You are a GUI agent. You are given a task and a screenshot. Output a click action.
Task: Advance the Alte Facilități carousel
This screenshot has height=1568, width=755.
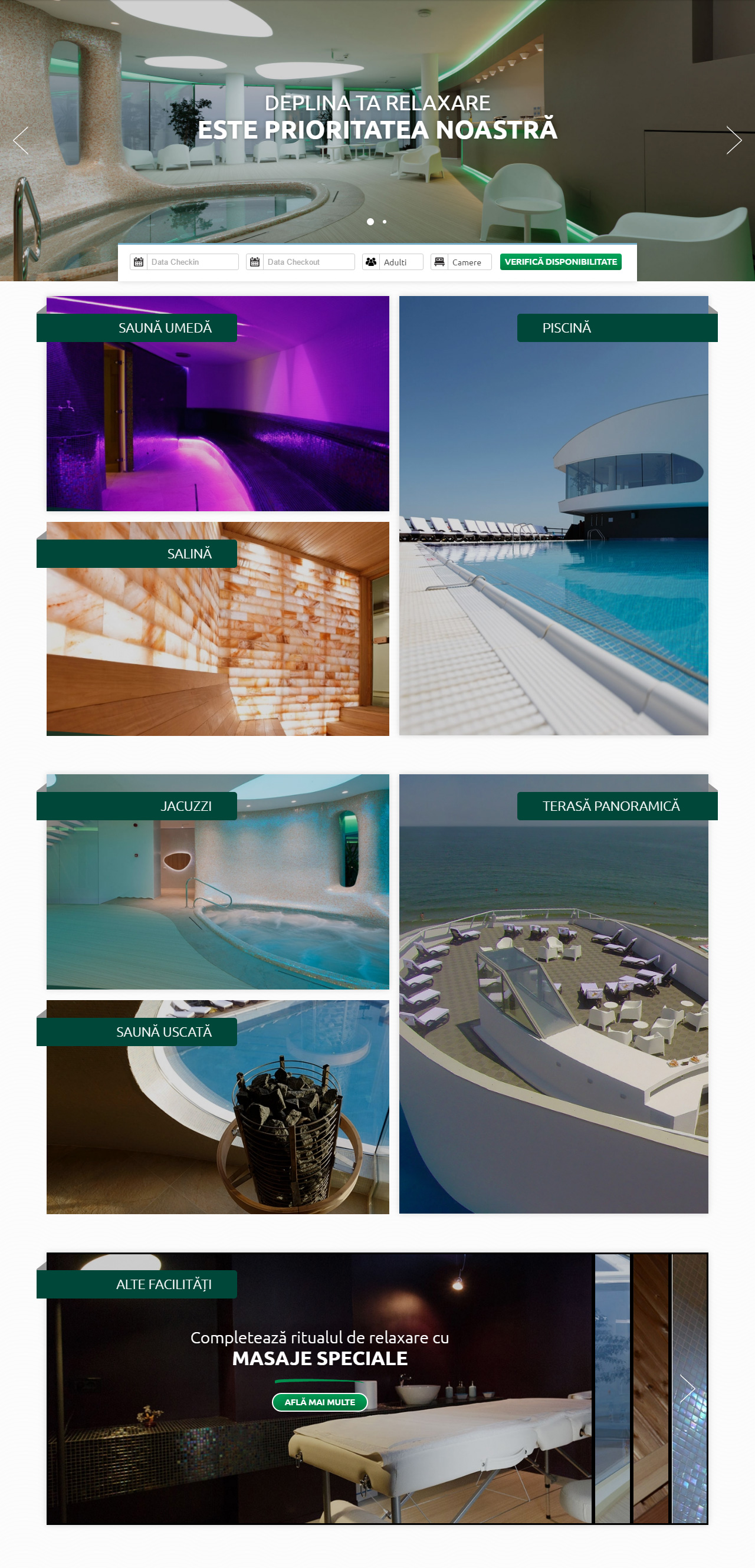click(687, 1389)
